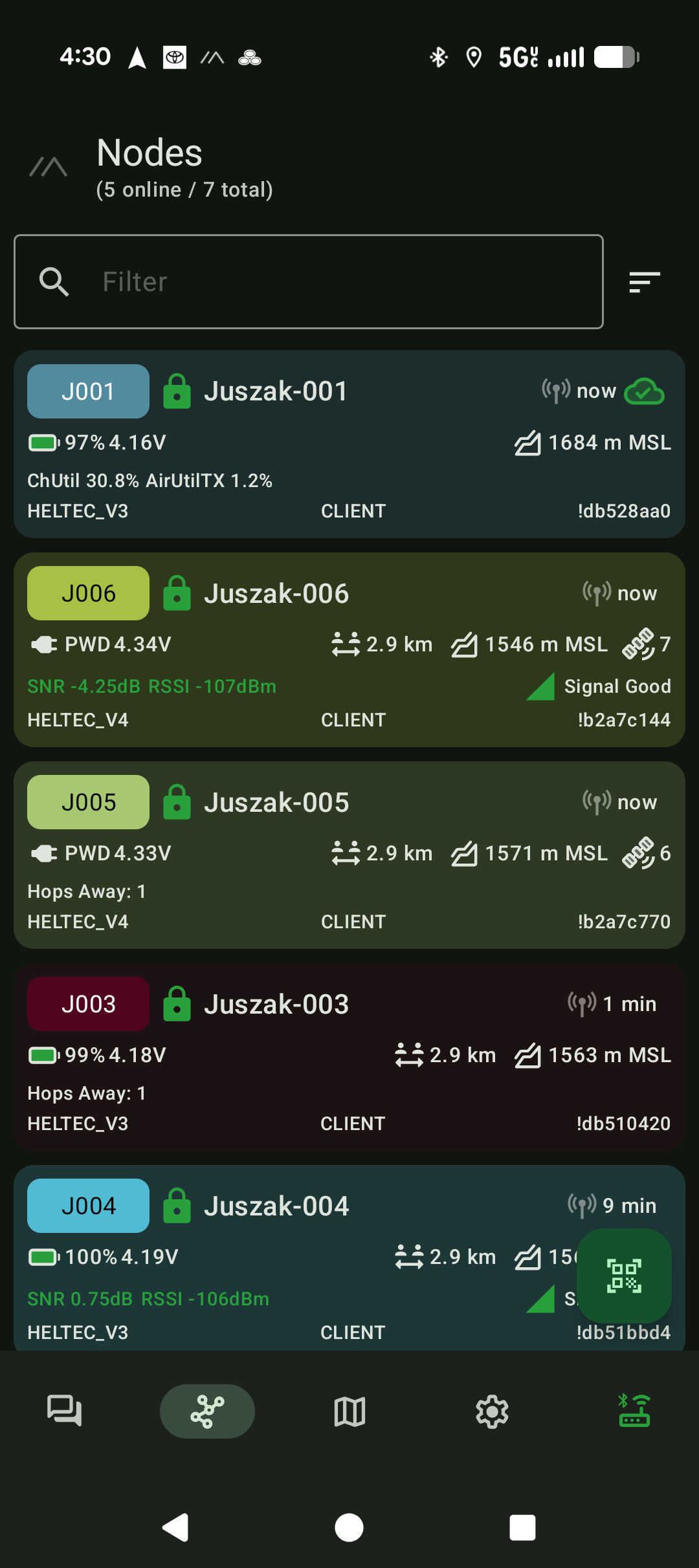This screenshot has height=1568, width=699.
Task: Open the Settings tab
Action: (492, 1411)
